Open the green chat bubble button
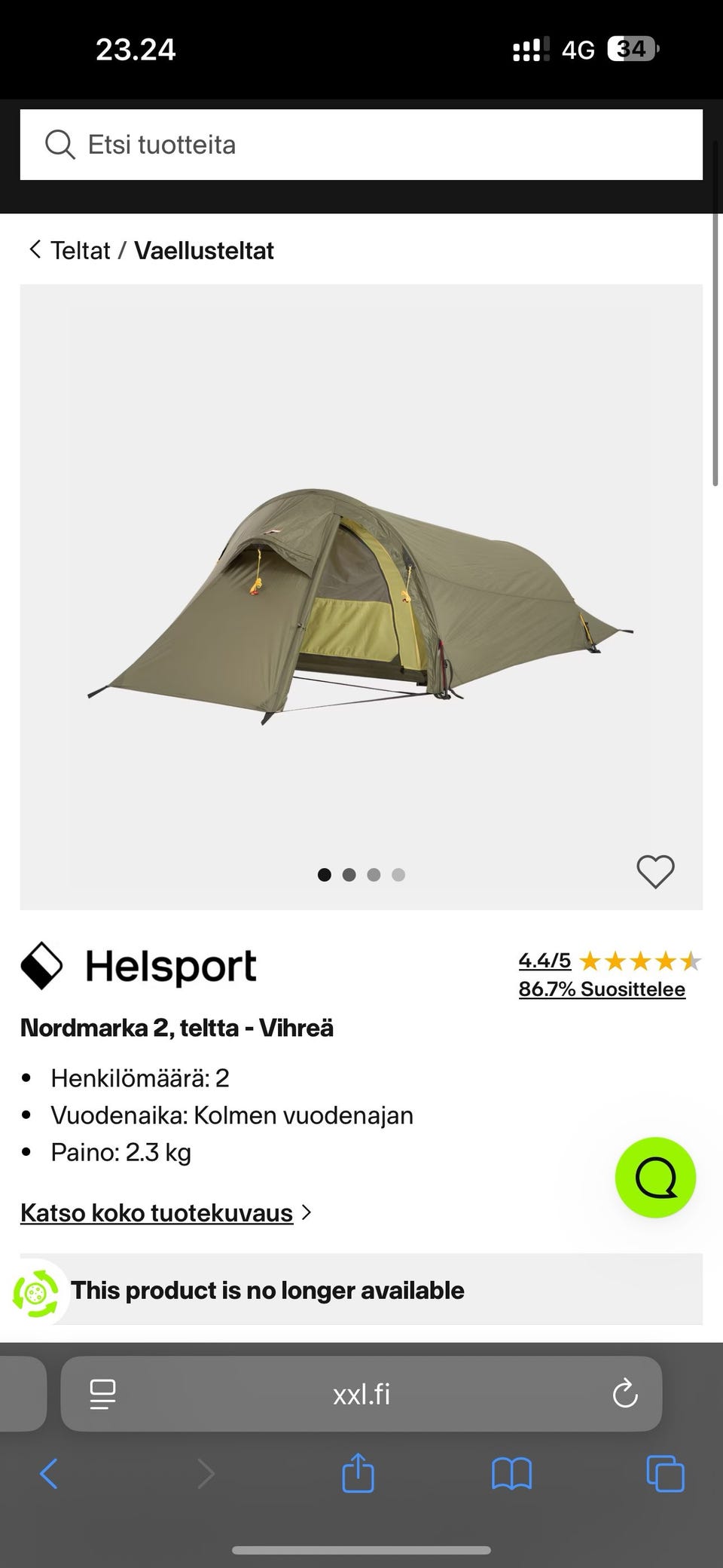 (x=655, y=1178)
